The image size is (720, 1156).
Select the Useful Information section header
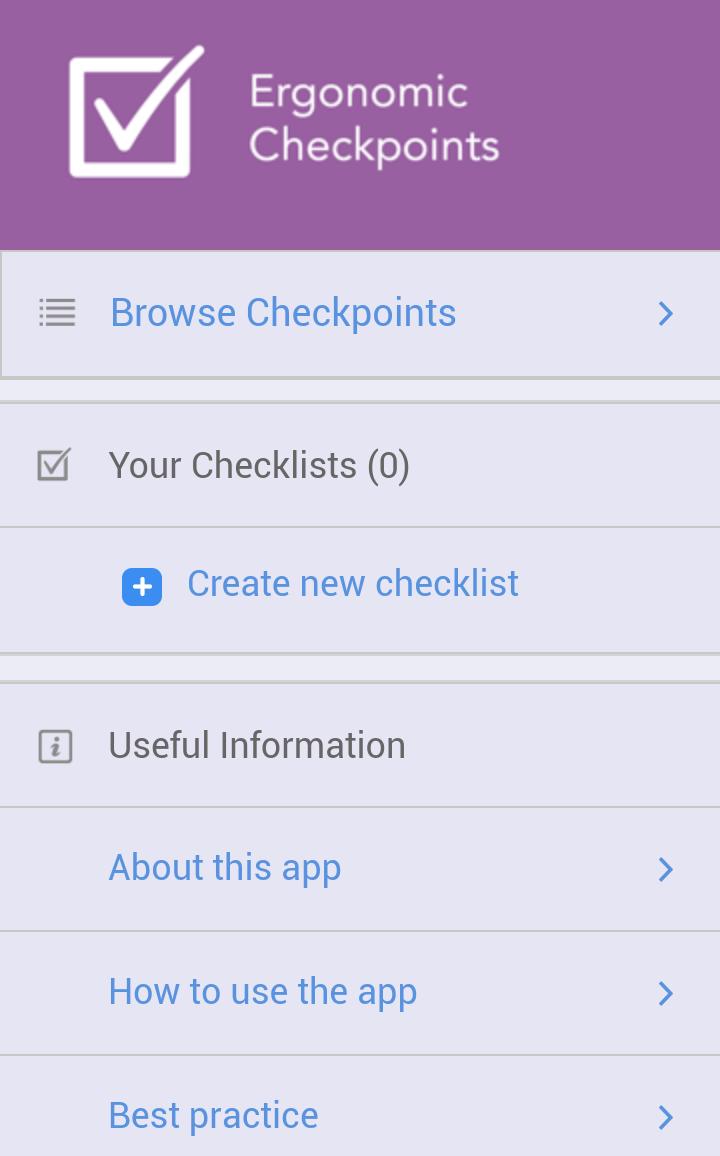tap(256, 745)
